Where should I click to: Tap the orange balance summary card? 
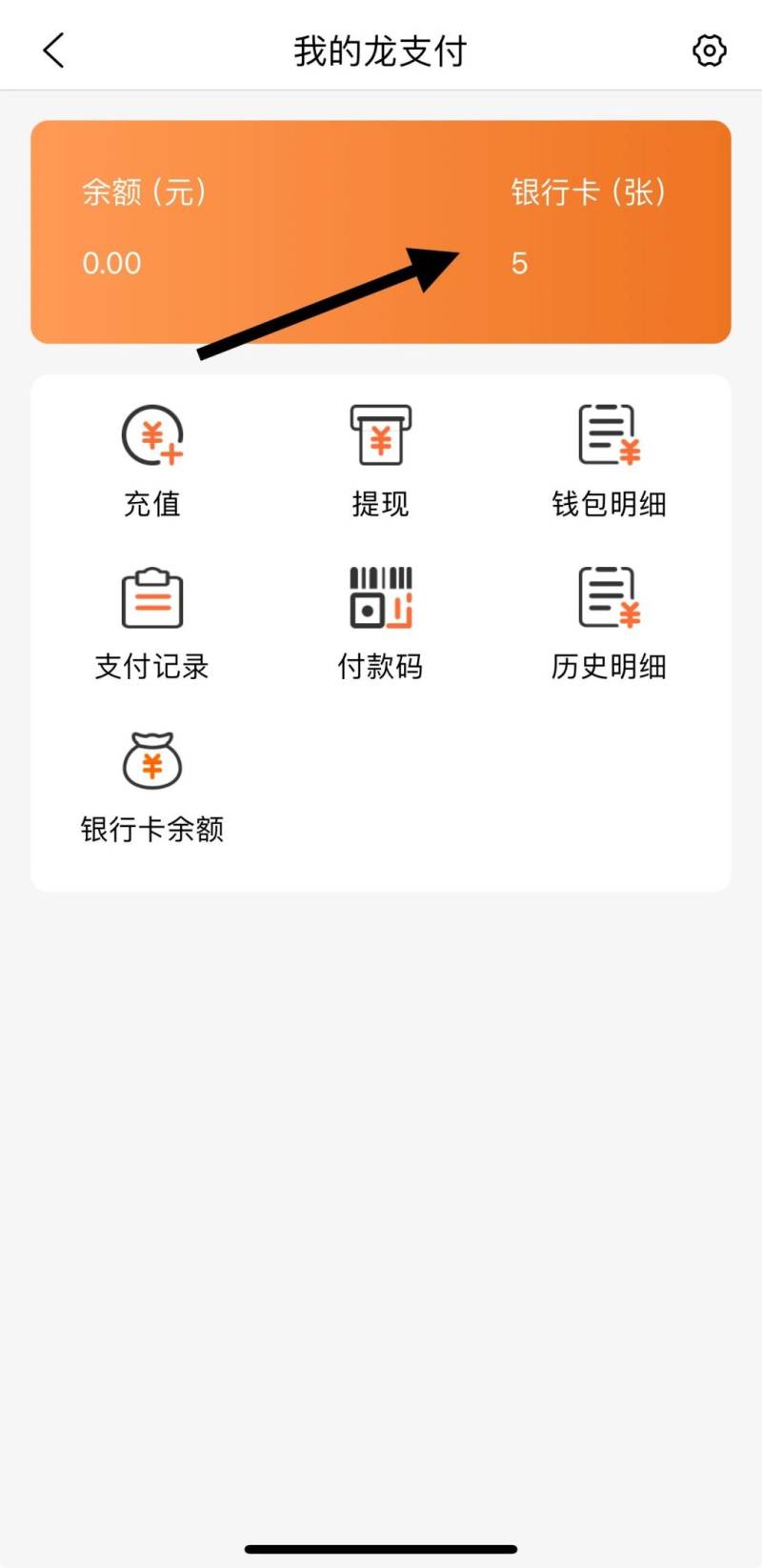tap(381, 231)
